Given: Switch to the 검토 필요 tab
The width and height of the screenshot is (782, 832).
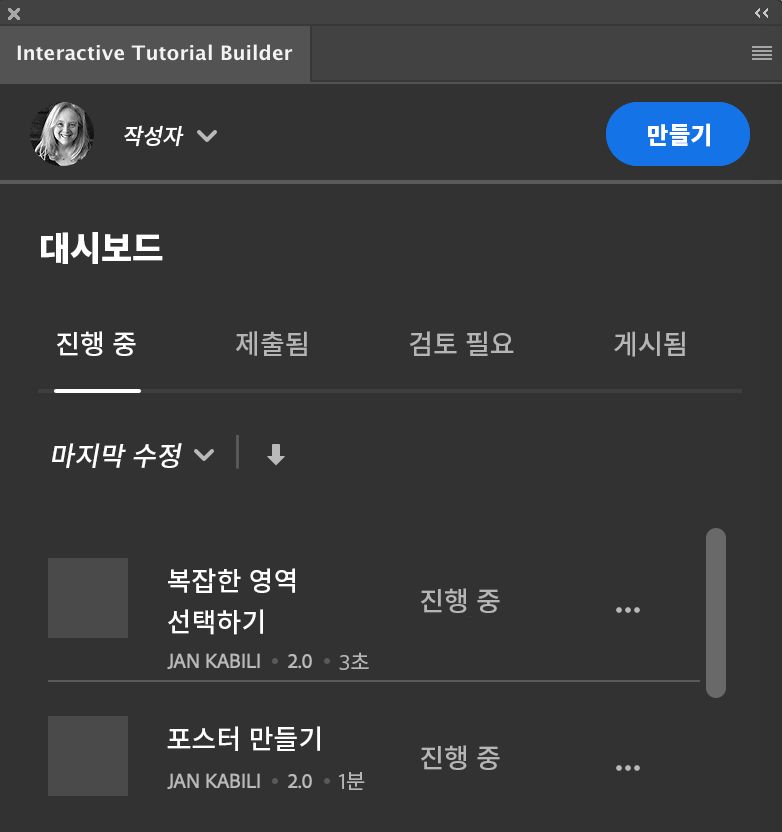Looking at the screenshot, I should pyautogui.click(x=461, y=345).
